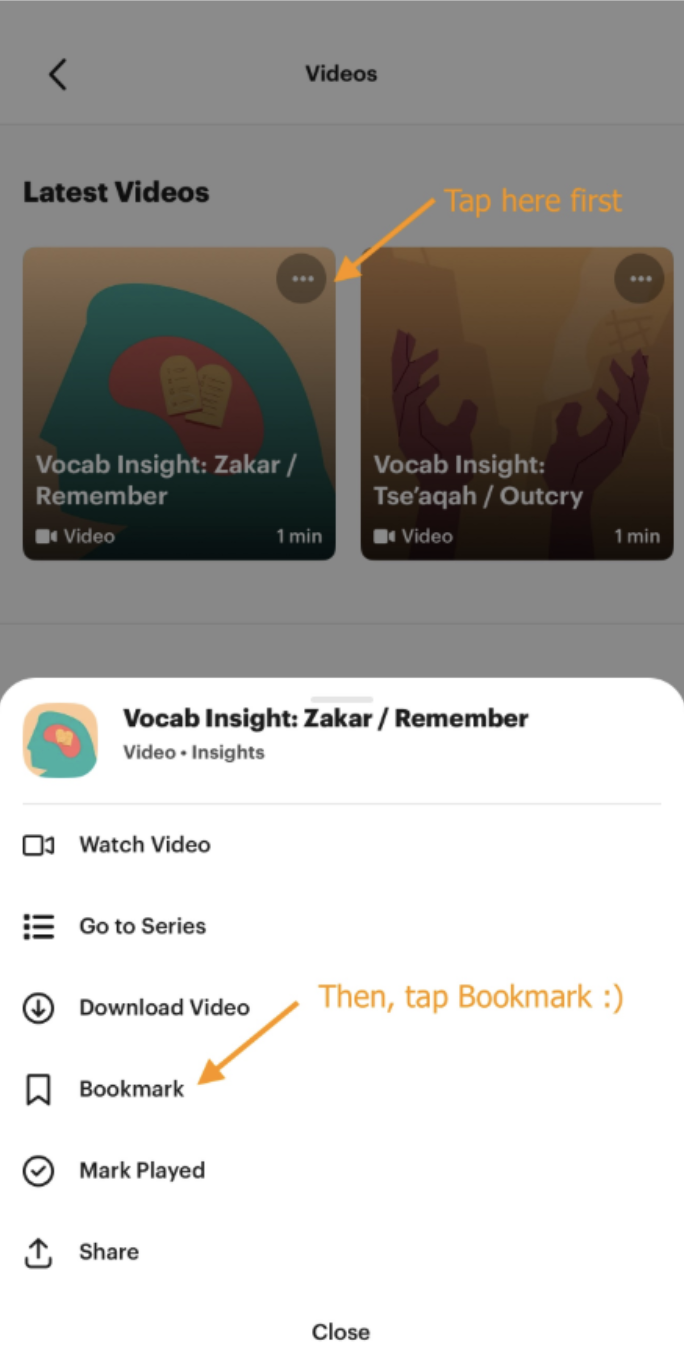Open Go to Series option
Screen dimensions: 684x1370
pos(142,926)
